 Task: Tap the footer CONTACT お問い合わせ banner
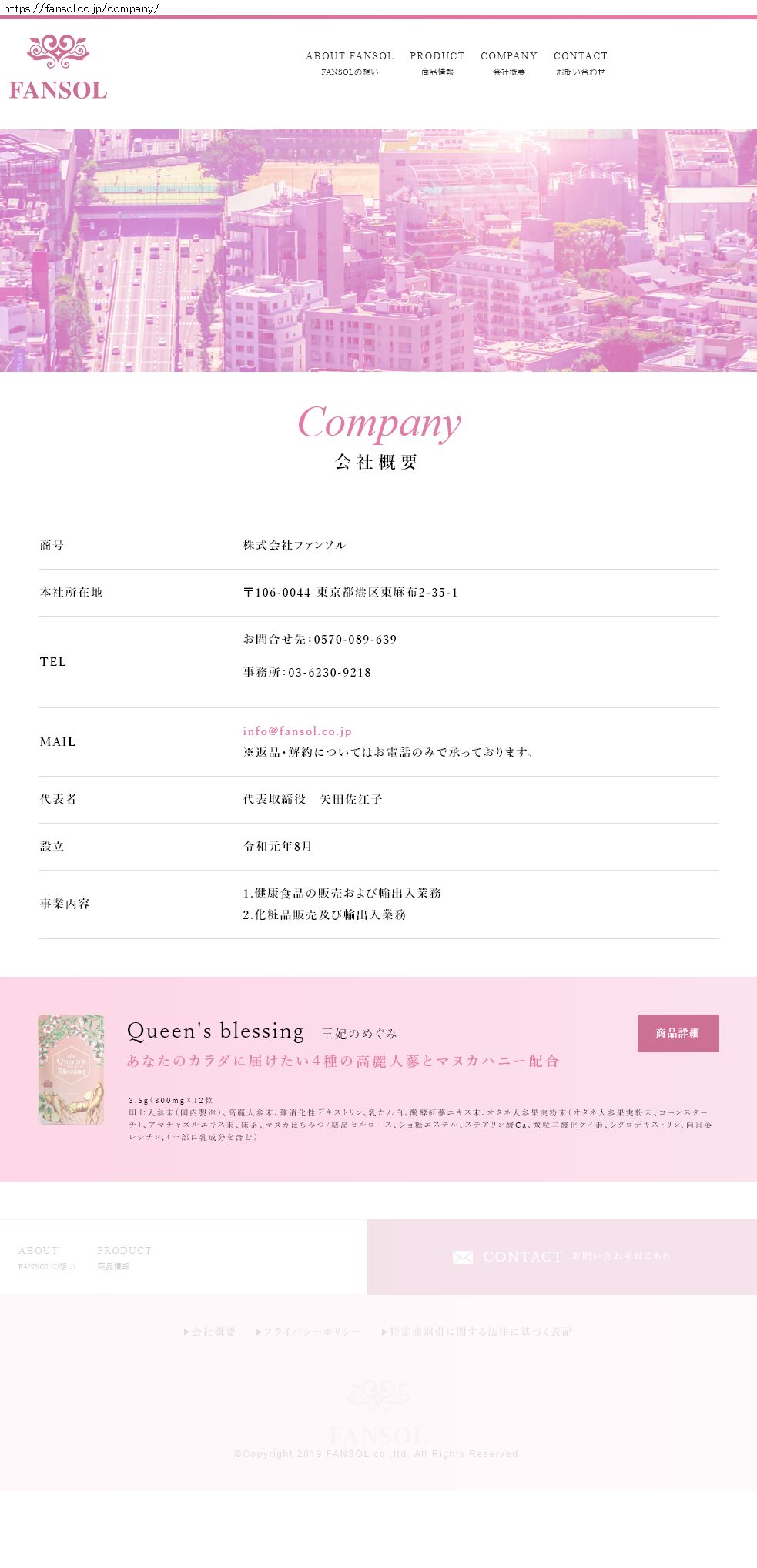click(x=561, y=1256)
